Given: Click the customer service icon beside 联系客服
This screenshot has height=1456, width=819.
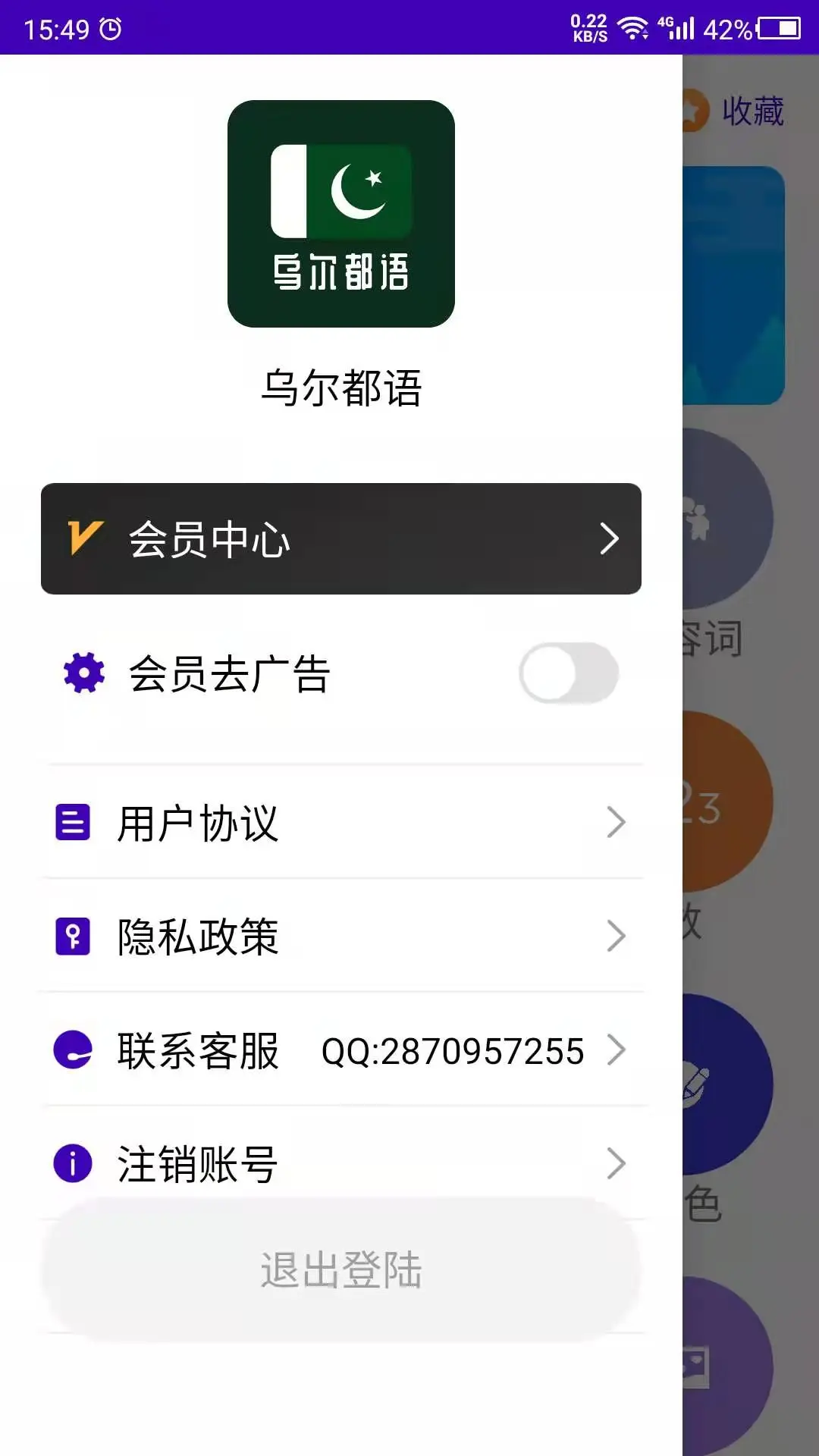Looking at the screenshot, I should tap(72, 1050).
